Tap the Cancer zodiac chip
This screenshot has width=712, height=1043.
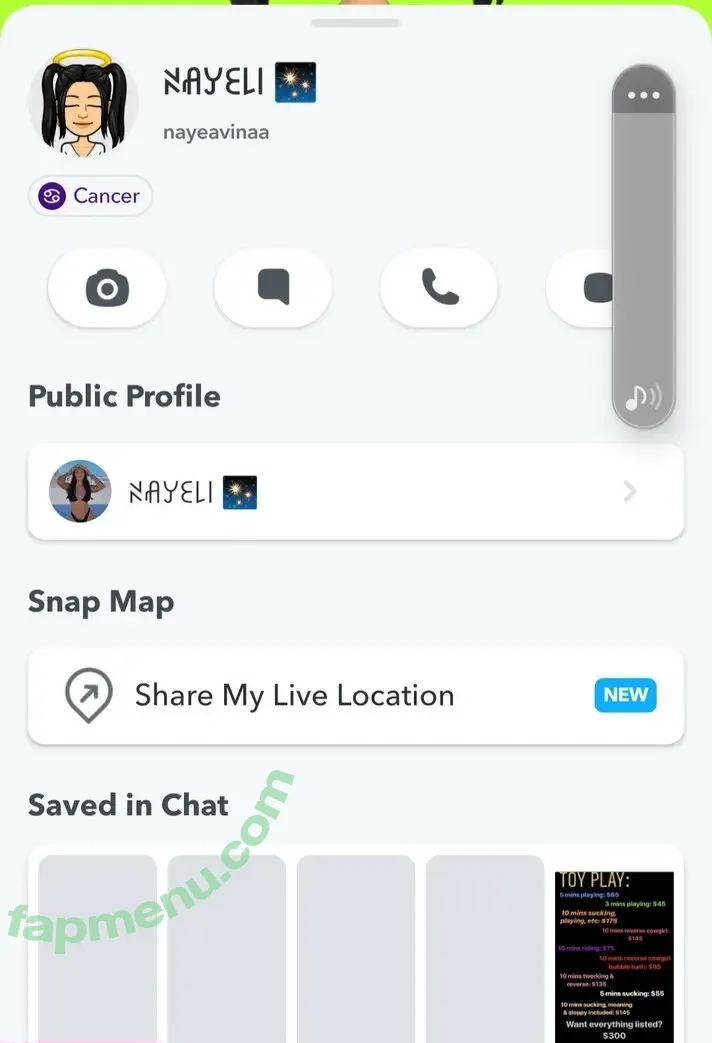[90, 196]
